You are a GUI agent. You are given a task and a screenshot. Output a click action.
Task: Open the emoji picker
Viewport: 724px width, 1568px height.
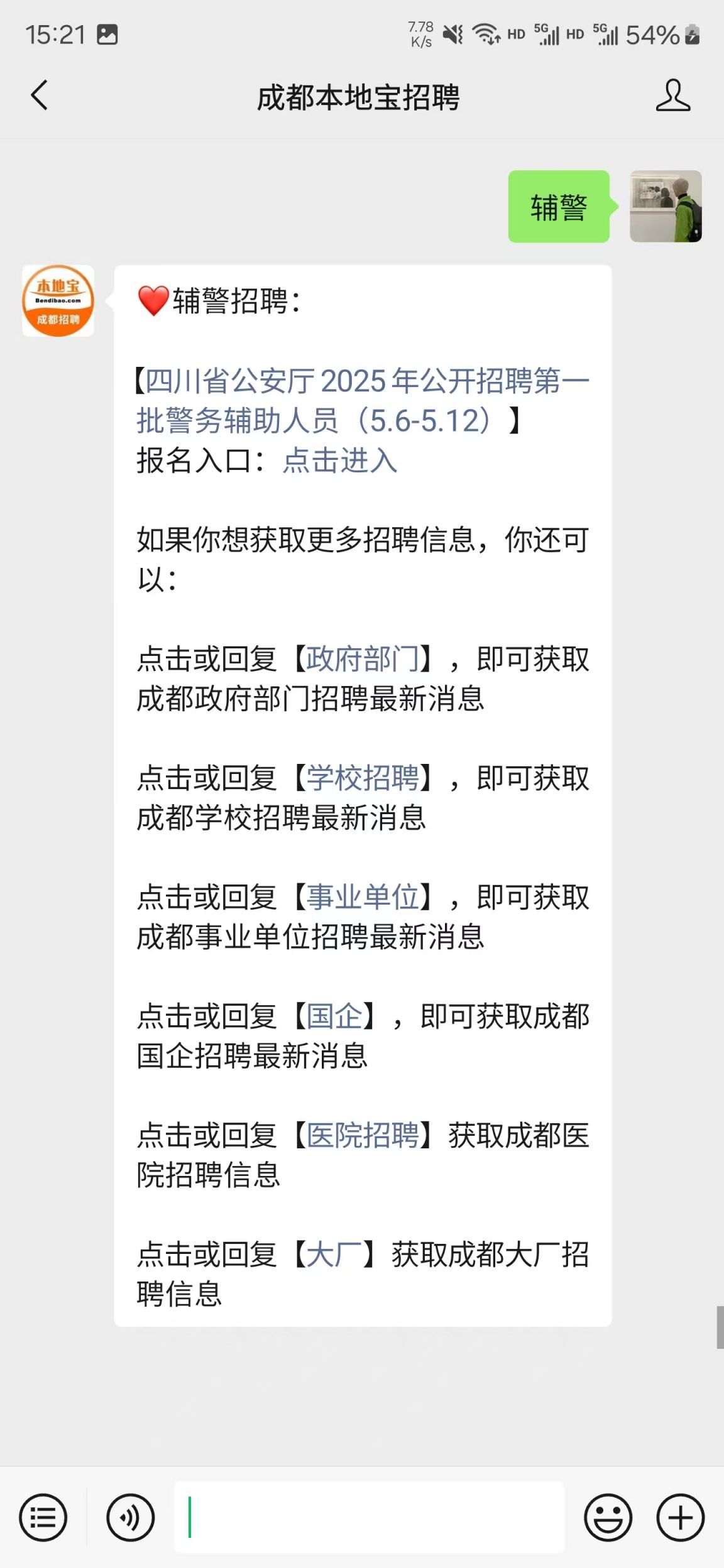tap(608, 1518)
